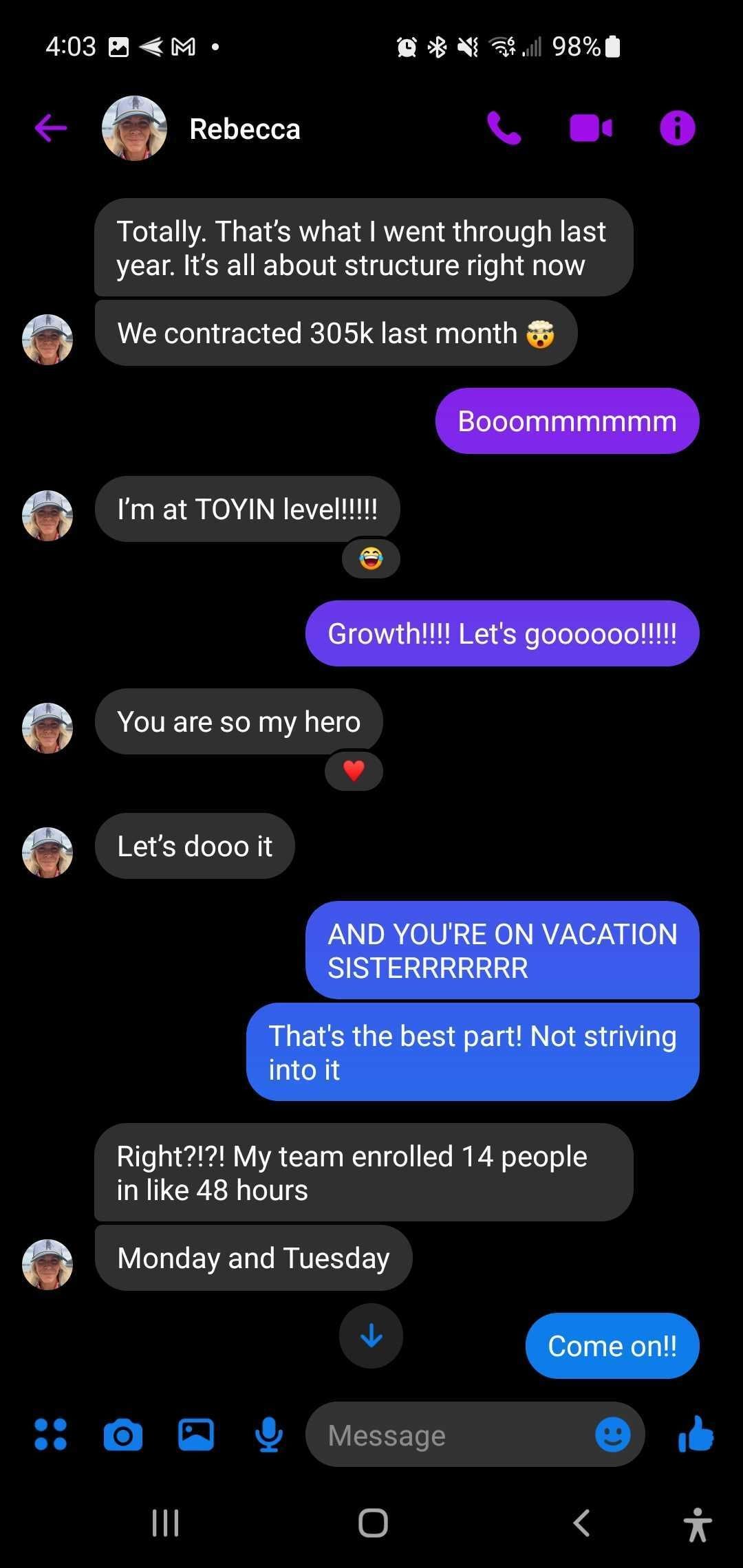View the laughing reaction on TOYIN message
This screenshot has height=1568, width=743.
point(371,558)
